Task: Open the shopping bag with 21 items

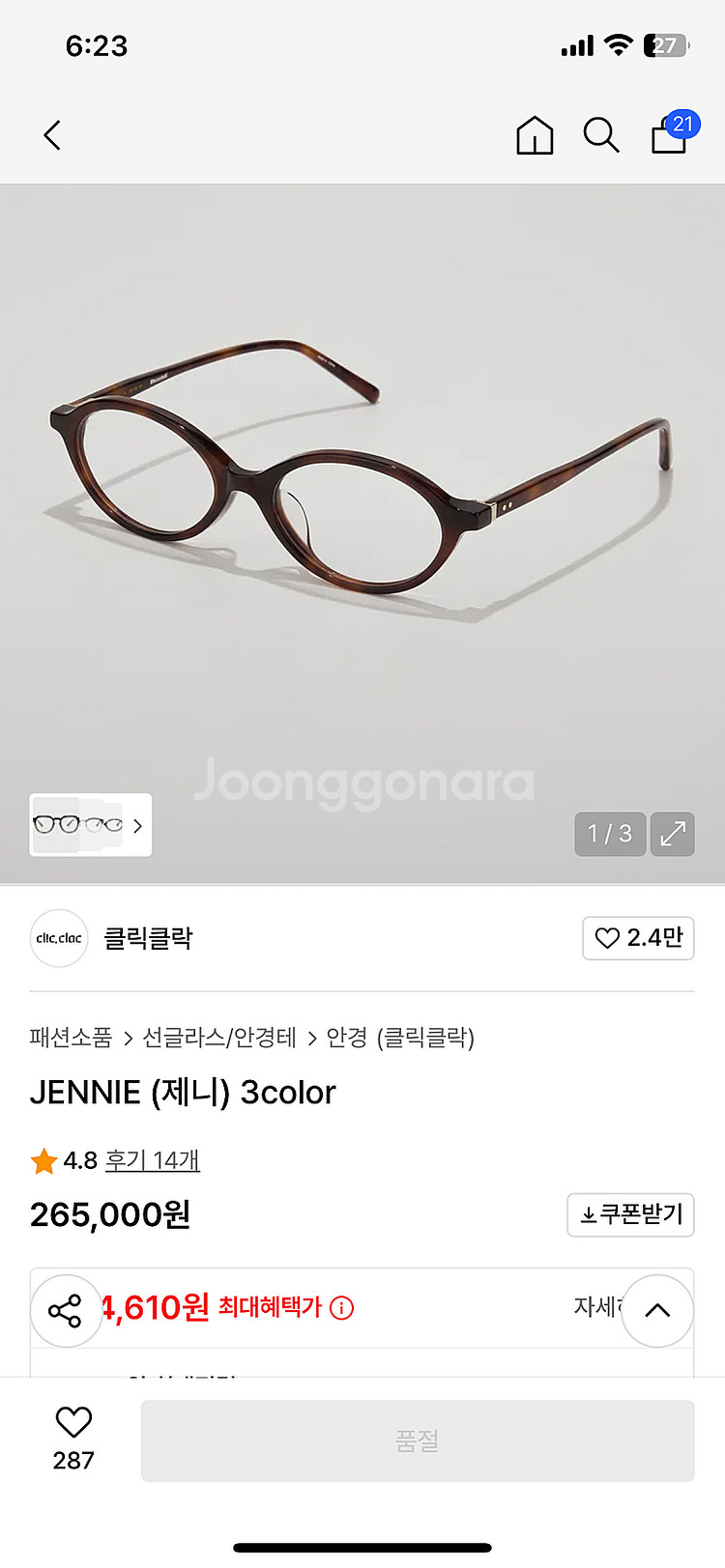Action: [670, 135]
